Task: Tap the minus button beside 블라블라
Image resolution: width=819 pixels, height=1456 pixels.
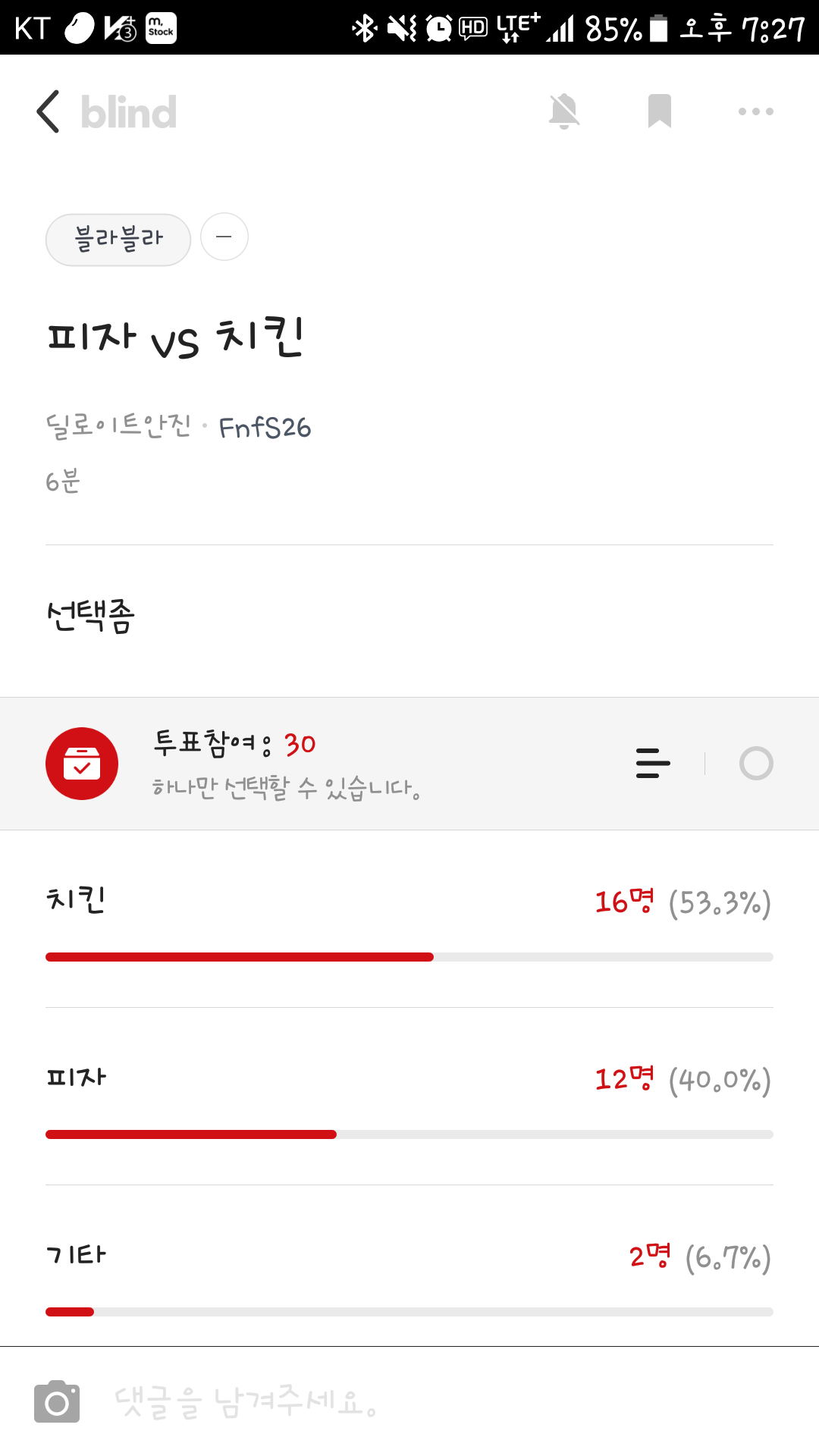Action: coord(224,237)
